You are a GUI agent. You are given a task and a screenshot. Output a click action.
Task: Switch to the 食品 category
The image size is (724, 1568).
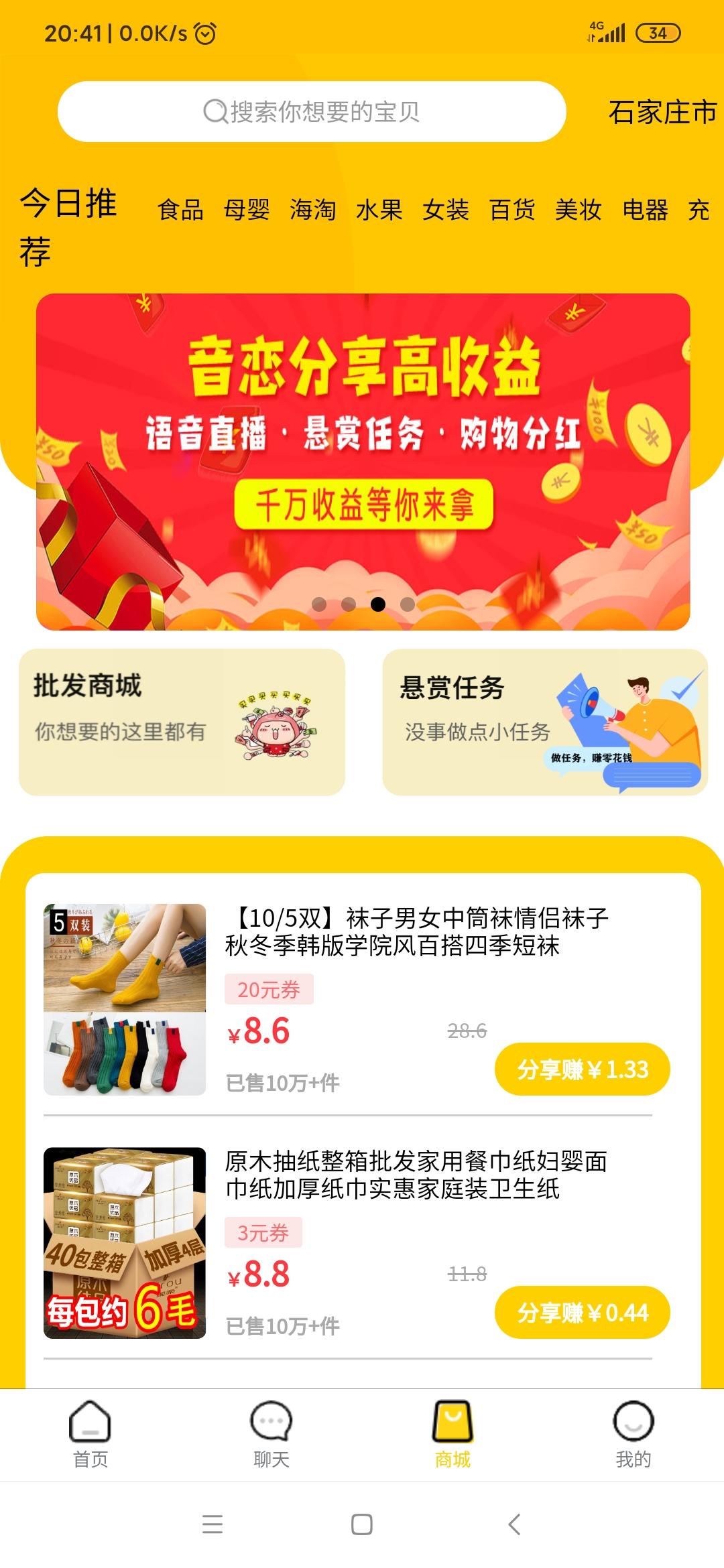pos(180,210)
